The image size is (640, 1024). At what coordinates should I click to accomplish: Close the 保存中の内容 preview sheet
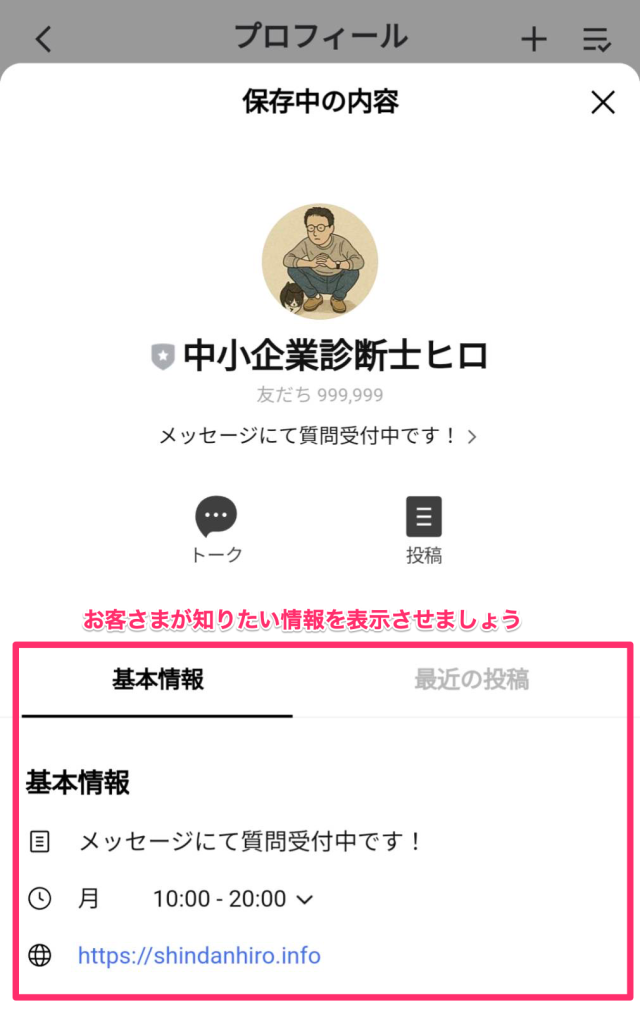[603, 102]
